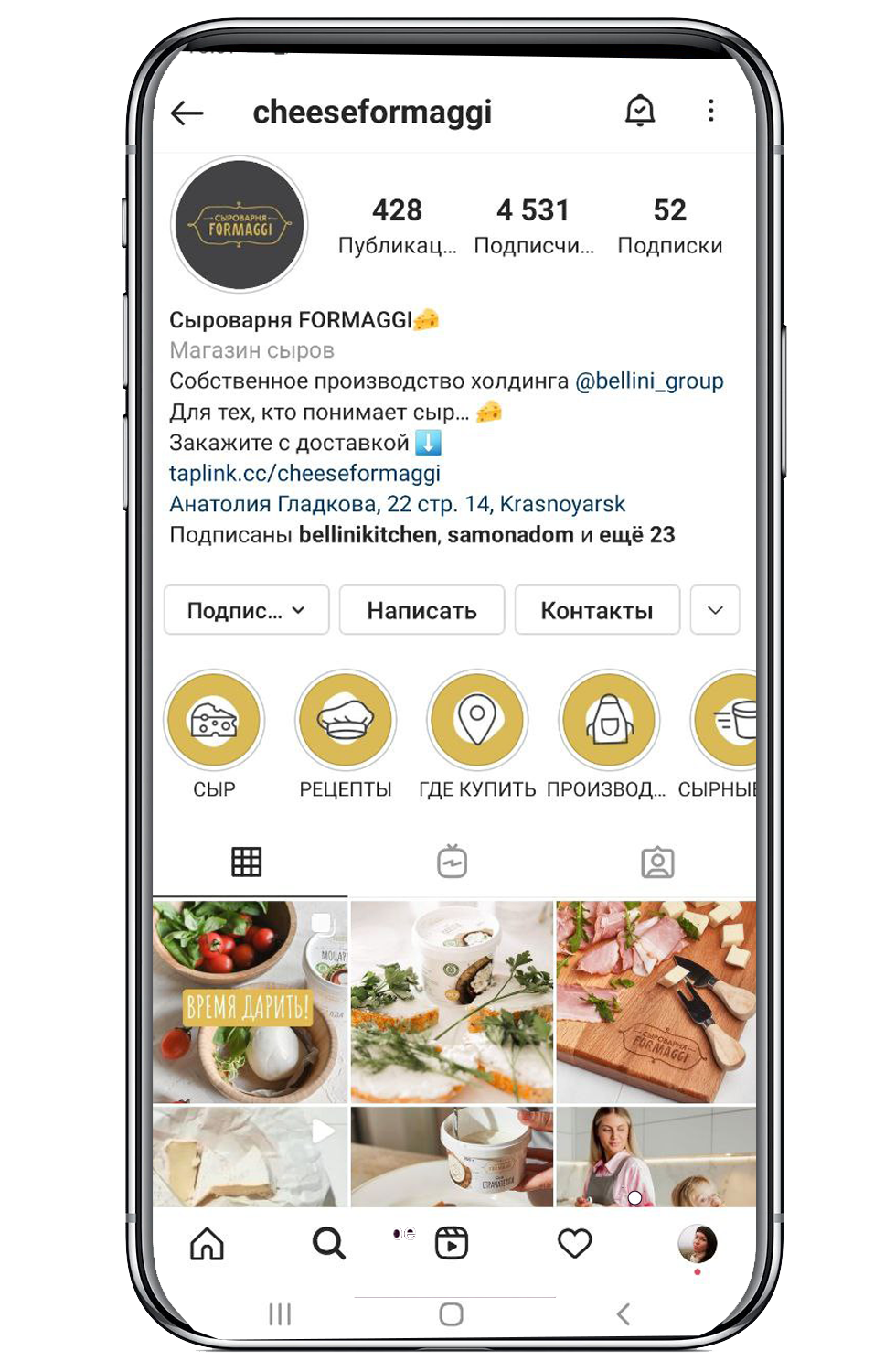
Task: Open the Подписки dropdown button
Action: click(x=246, y=610)
